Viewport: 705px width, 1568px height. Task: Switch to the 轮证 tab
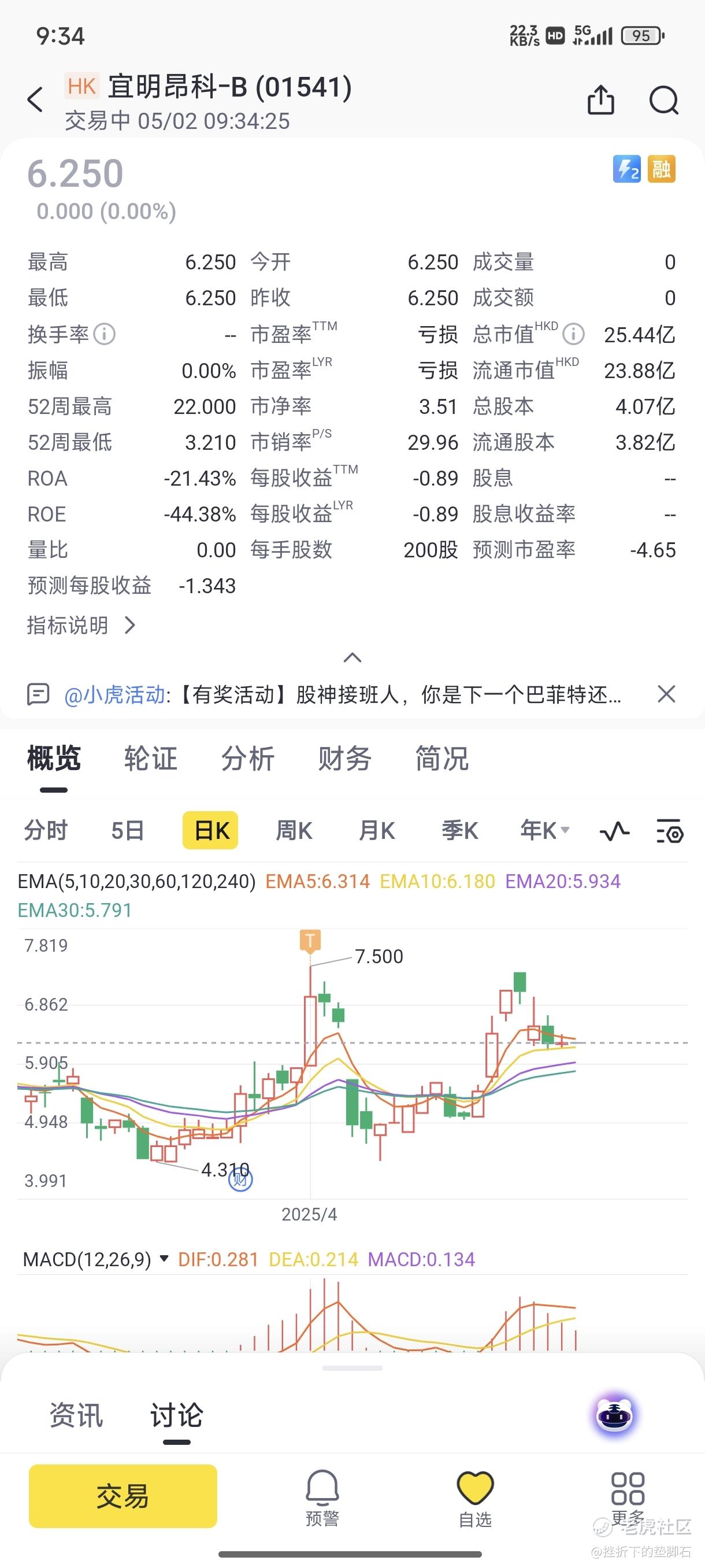coord(150,759)
